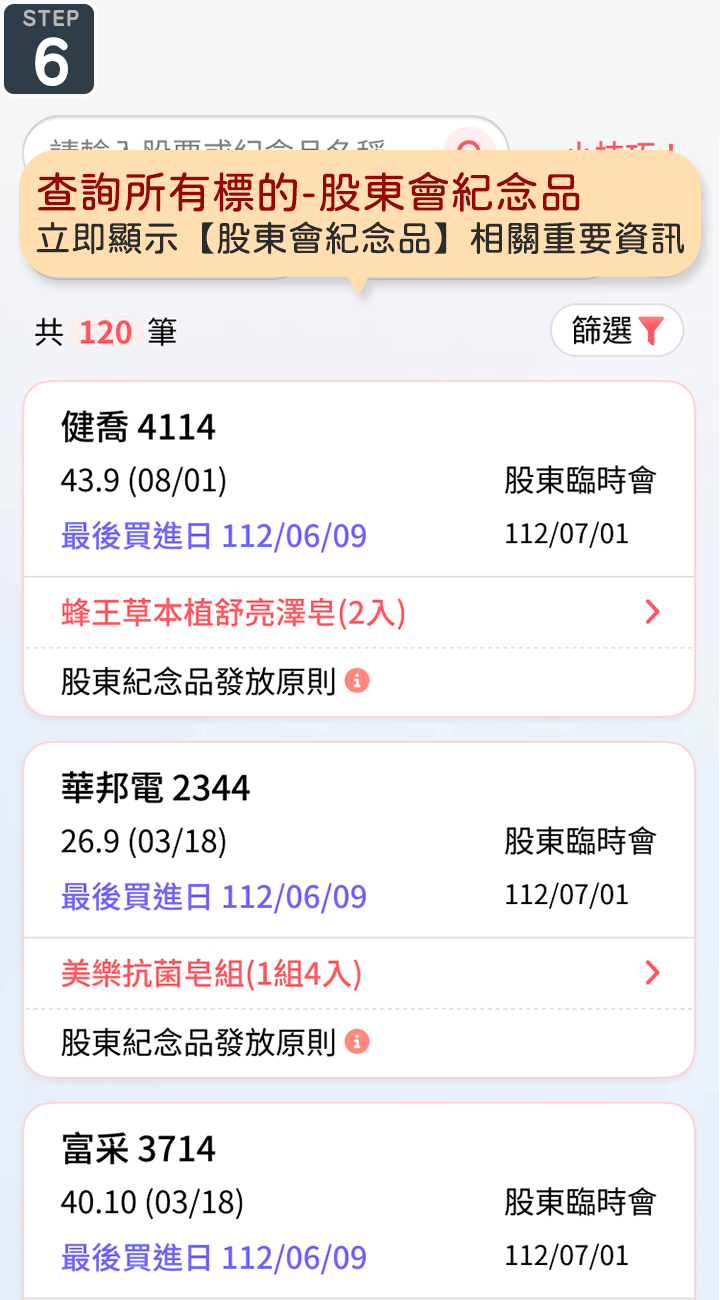The height and width of the screenshot is (1300, 720).
Task: Show distribution rules info for 華邦電
Action: coord(357,1042)
